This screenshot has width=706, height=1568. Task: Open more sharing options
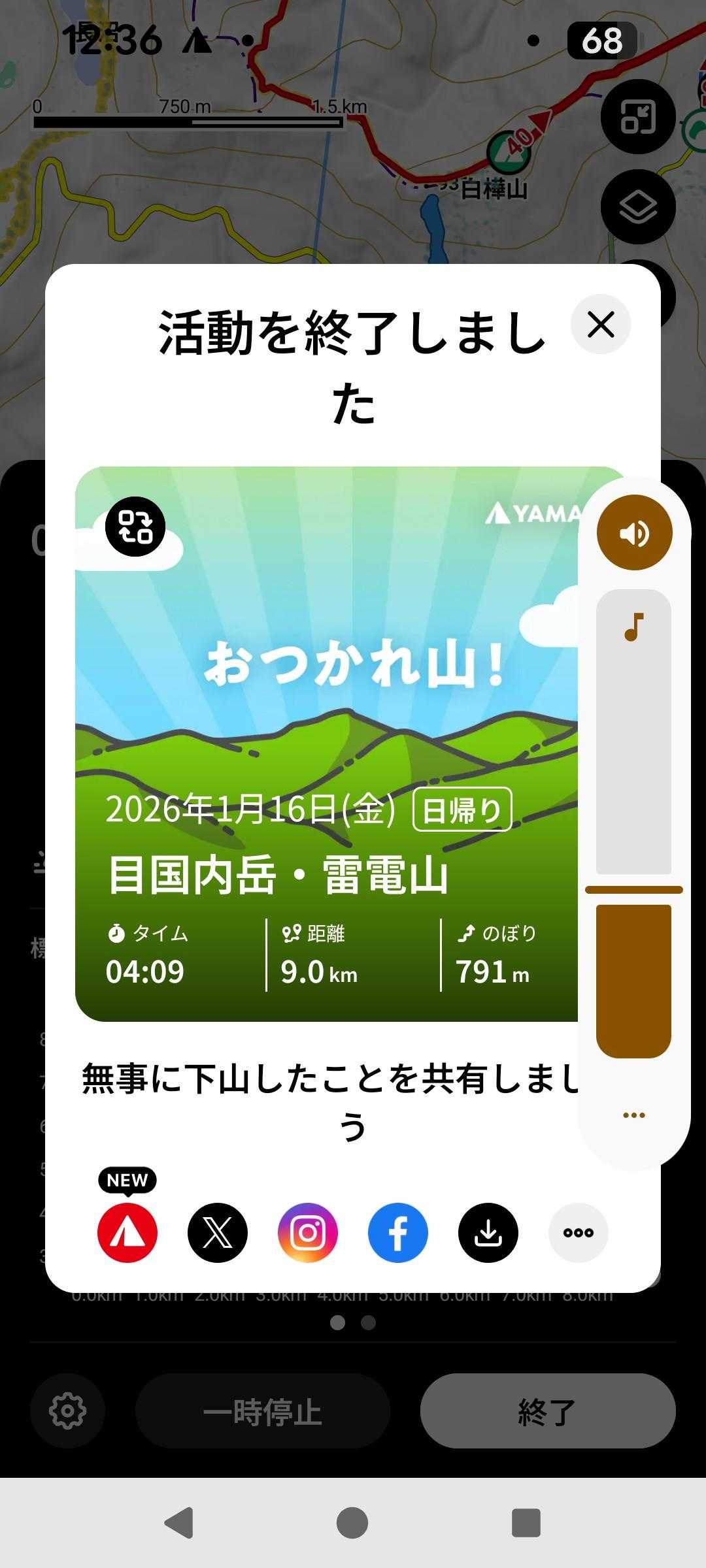[x=579, y=1232]
